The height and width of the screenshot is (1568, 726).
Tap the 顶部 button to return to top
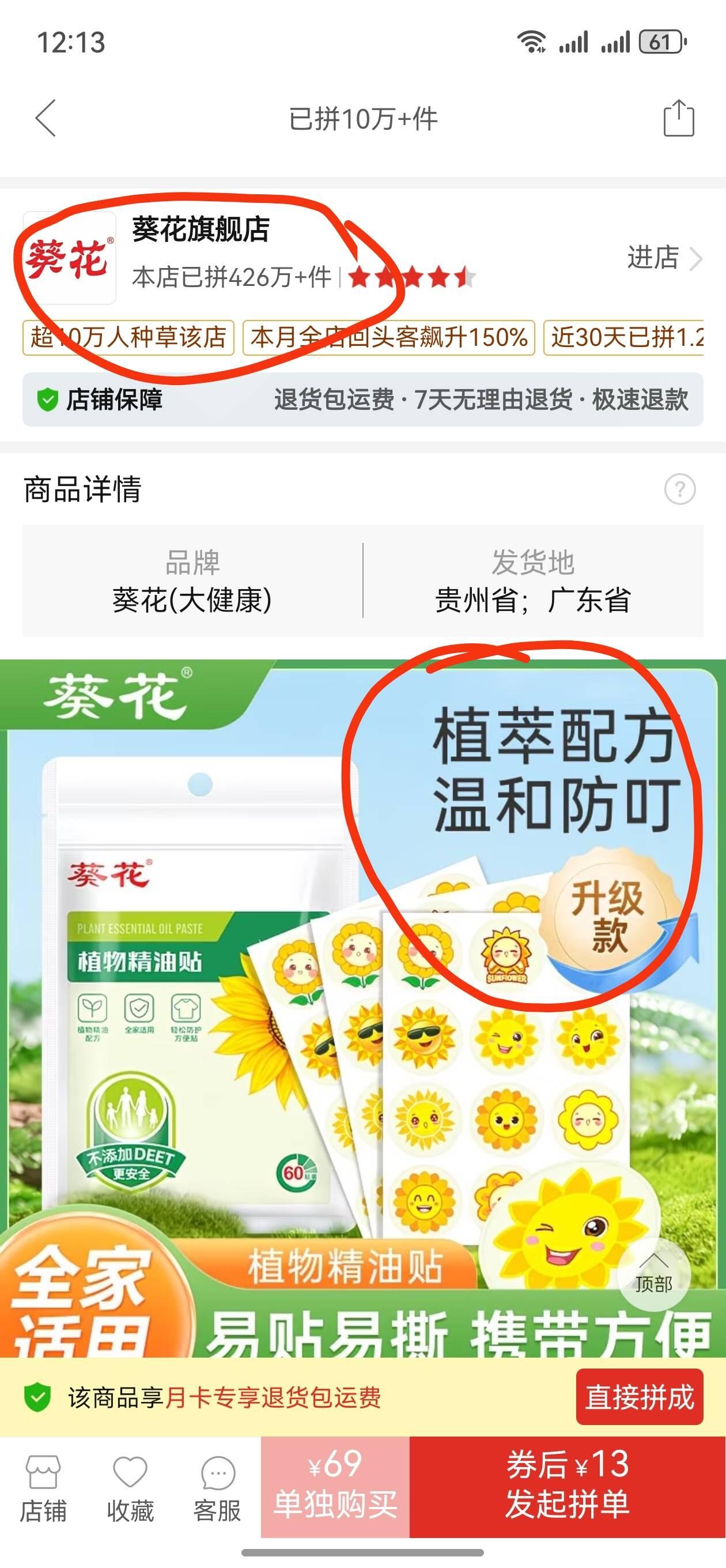[x=653, y=1274]
